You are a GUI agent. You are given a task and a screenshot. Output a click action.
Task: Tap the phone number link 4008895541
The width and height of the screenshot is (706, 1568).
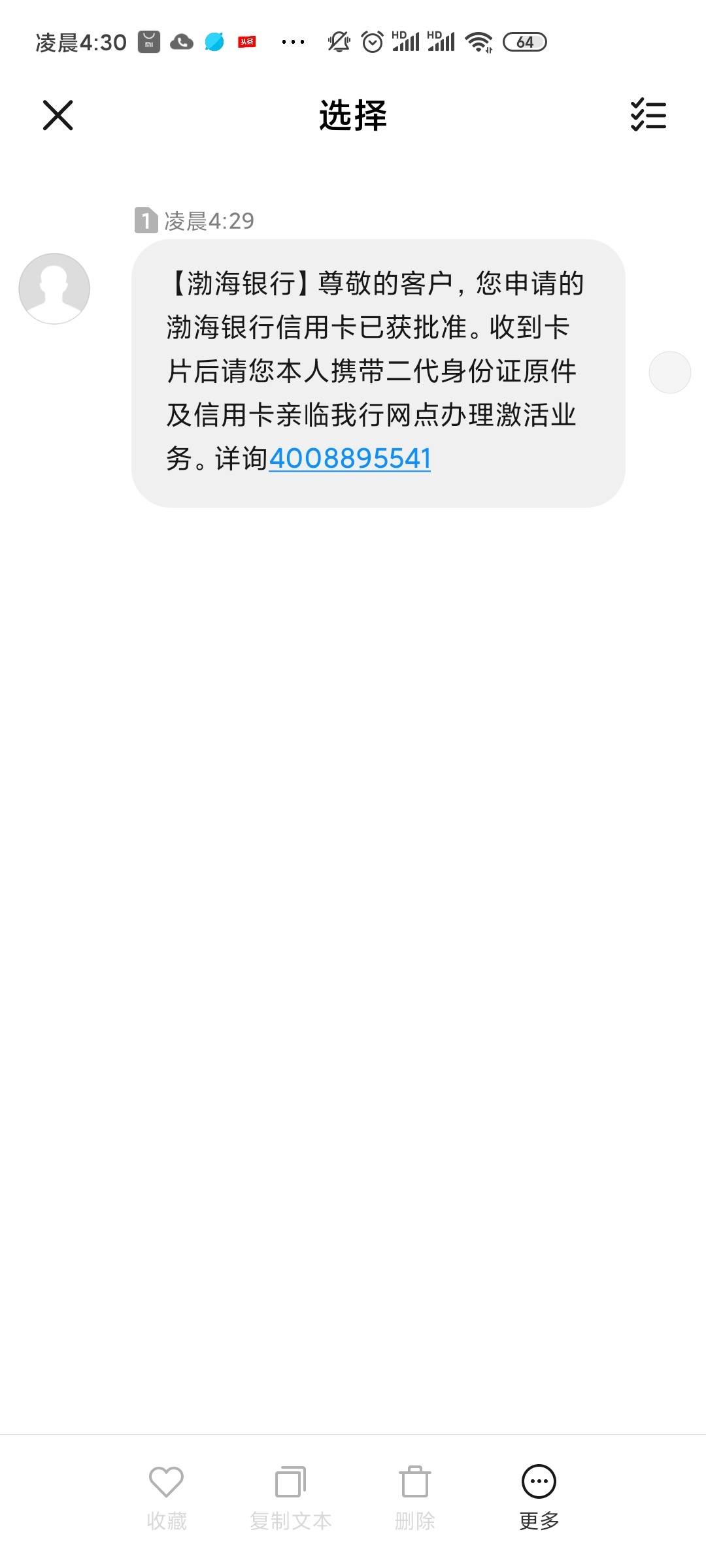pos(350,458)
